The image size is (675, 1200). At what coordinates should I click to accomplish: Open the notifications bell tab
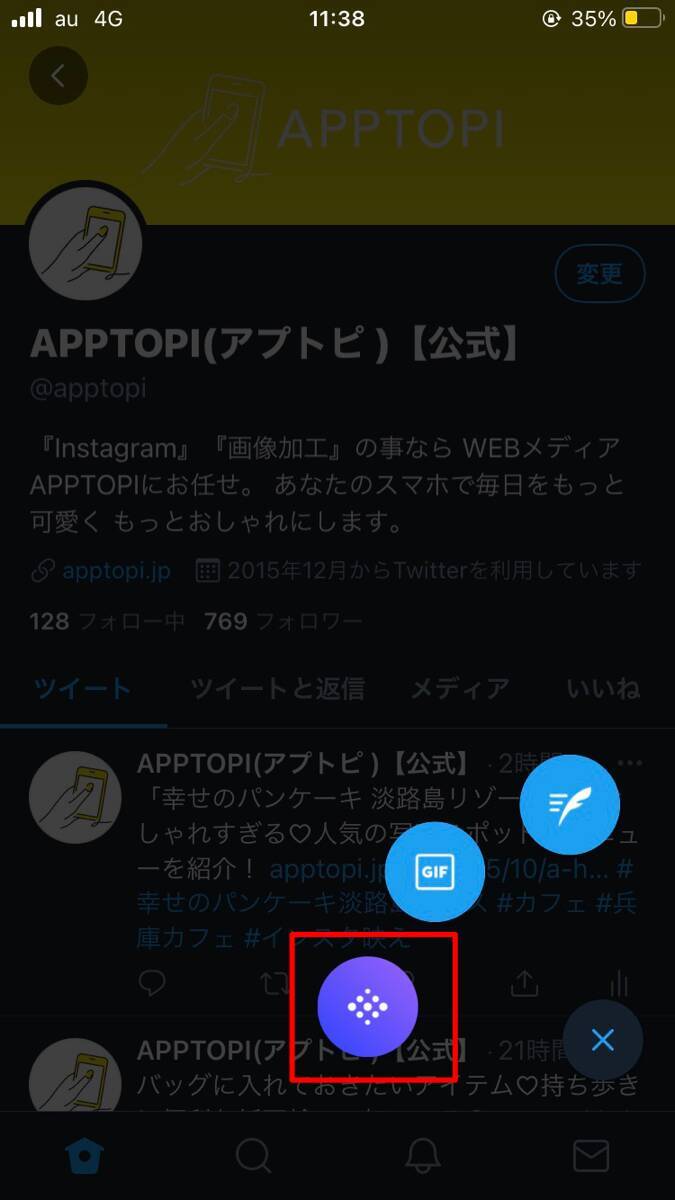tap(422, 1157)
